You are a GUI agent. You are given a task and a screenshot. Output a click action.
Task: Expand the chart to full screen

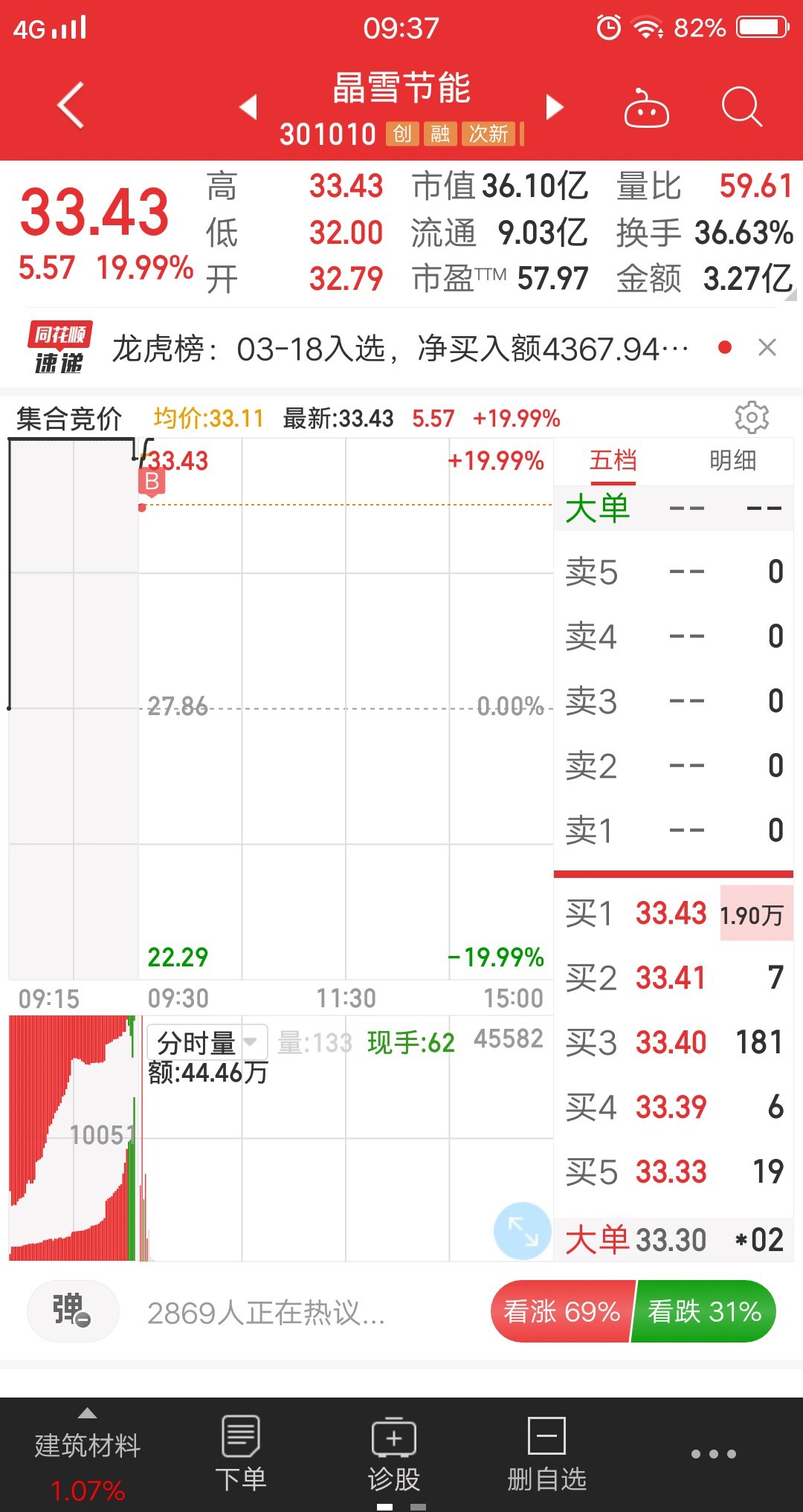[523, 1230]
